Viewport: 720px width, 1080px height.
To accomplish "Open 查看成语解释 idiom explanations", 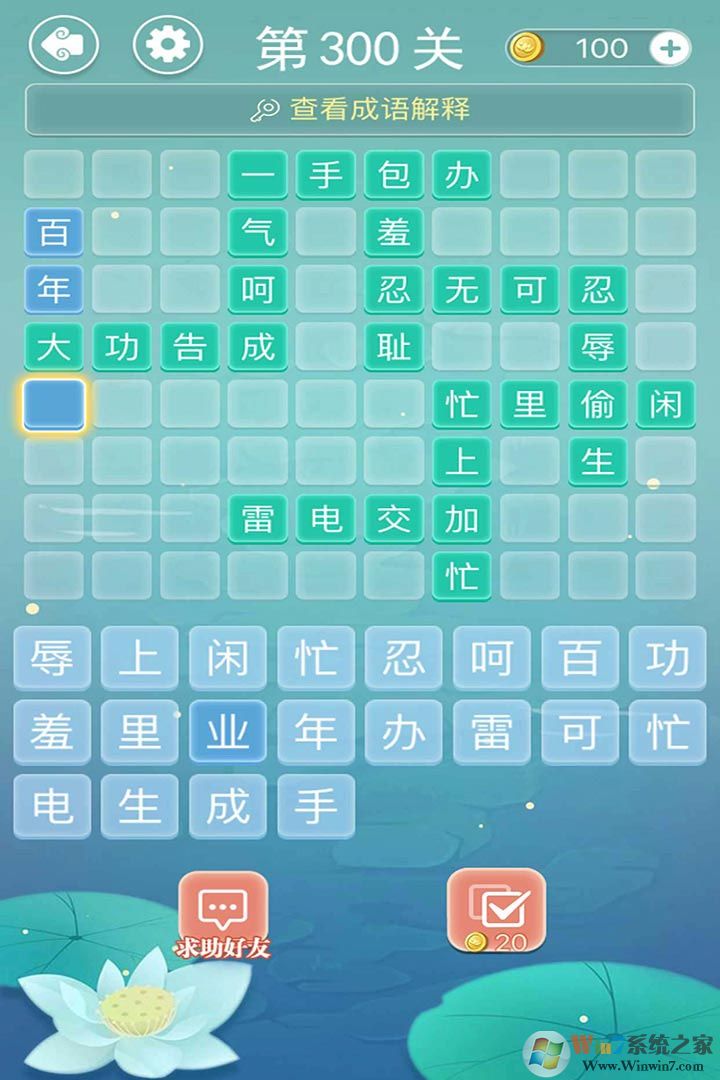I will pyautogui.click(x=360, y=109).
